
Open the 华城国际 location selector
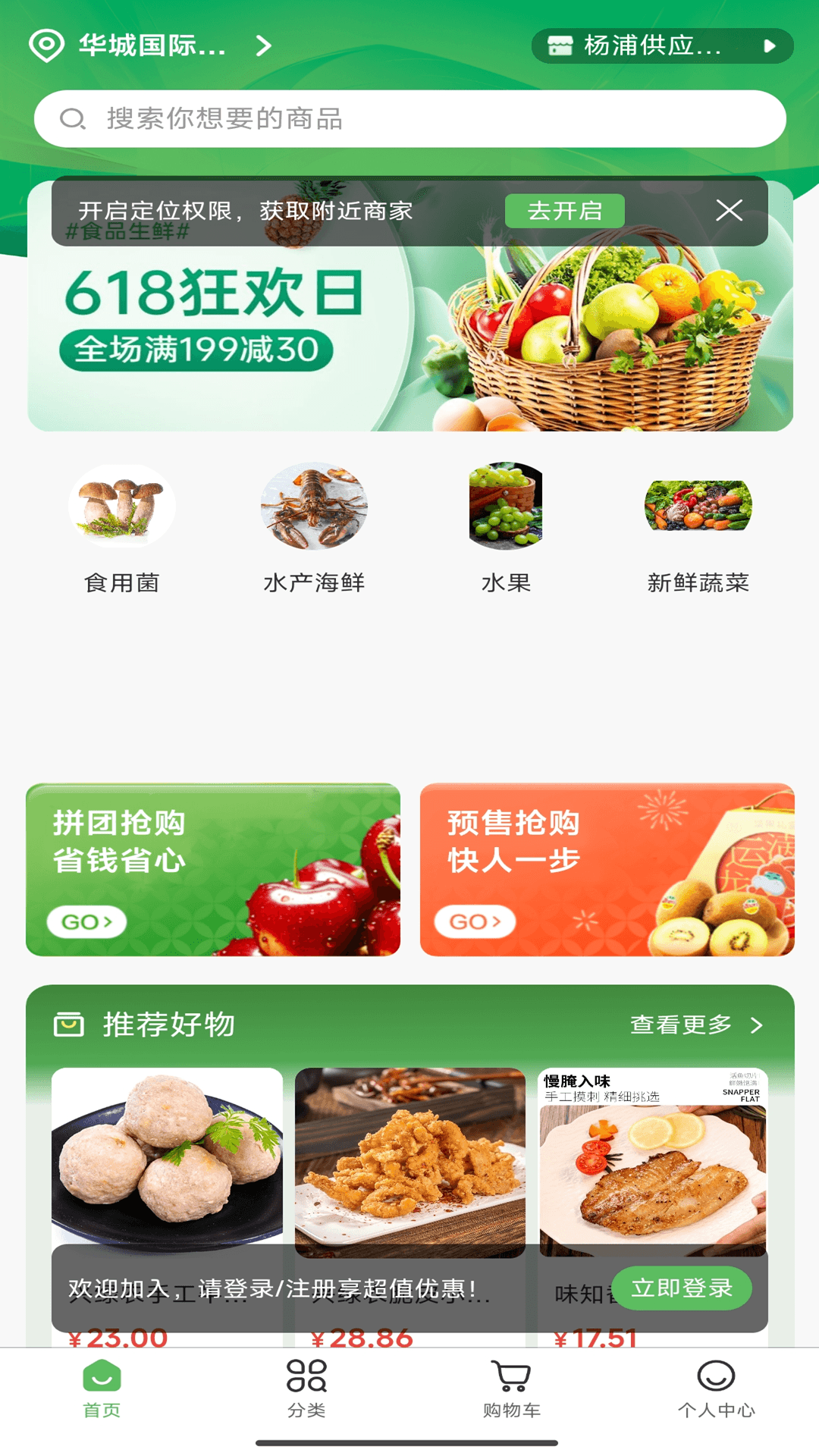(150, 45)
